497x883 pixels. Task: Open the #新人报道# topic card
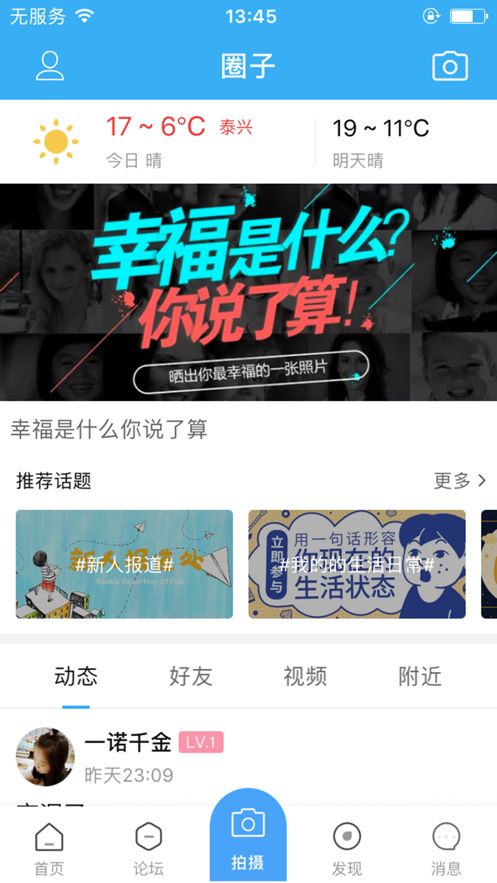tap(124, 564)
